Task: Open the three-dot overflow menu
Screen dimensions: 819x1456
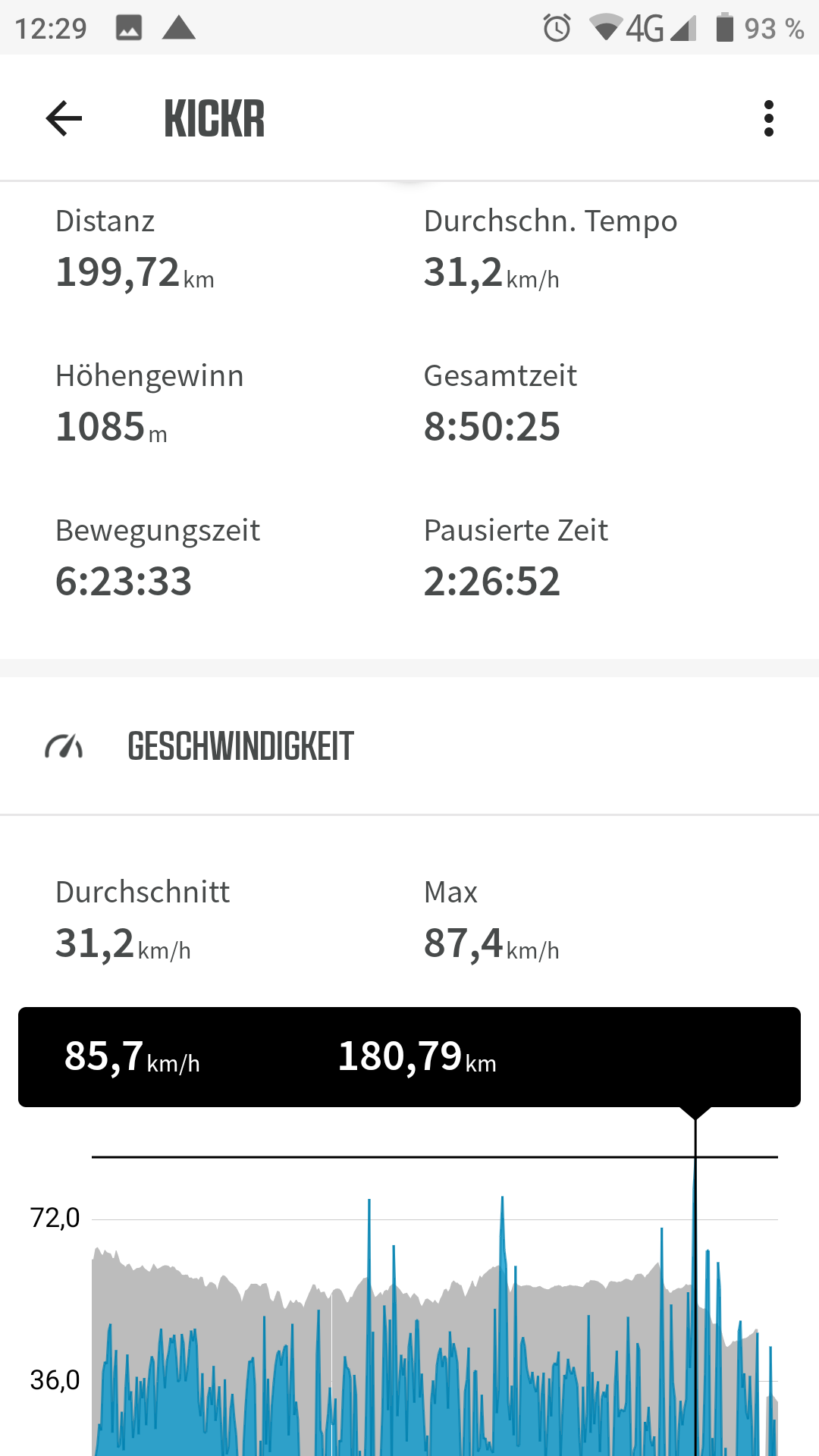Action: click(768, 118)
